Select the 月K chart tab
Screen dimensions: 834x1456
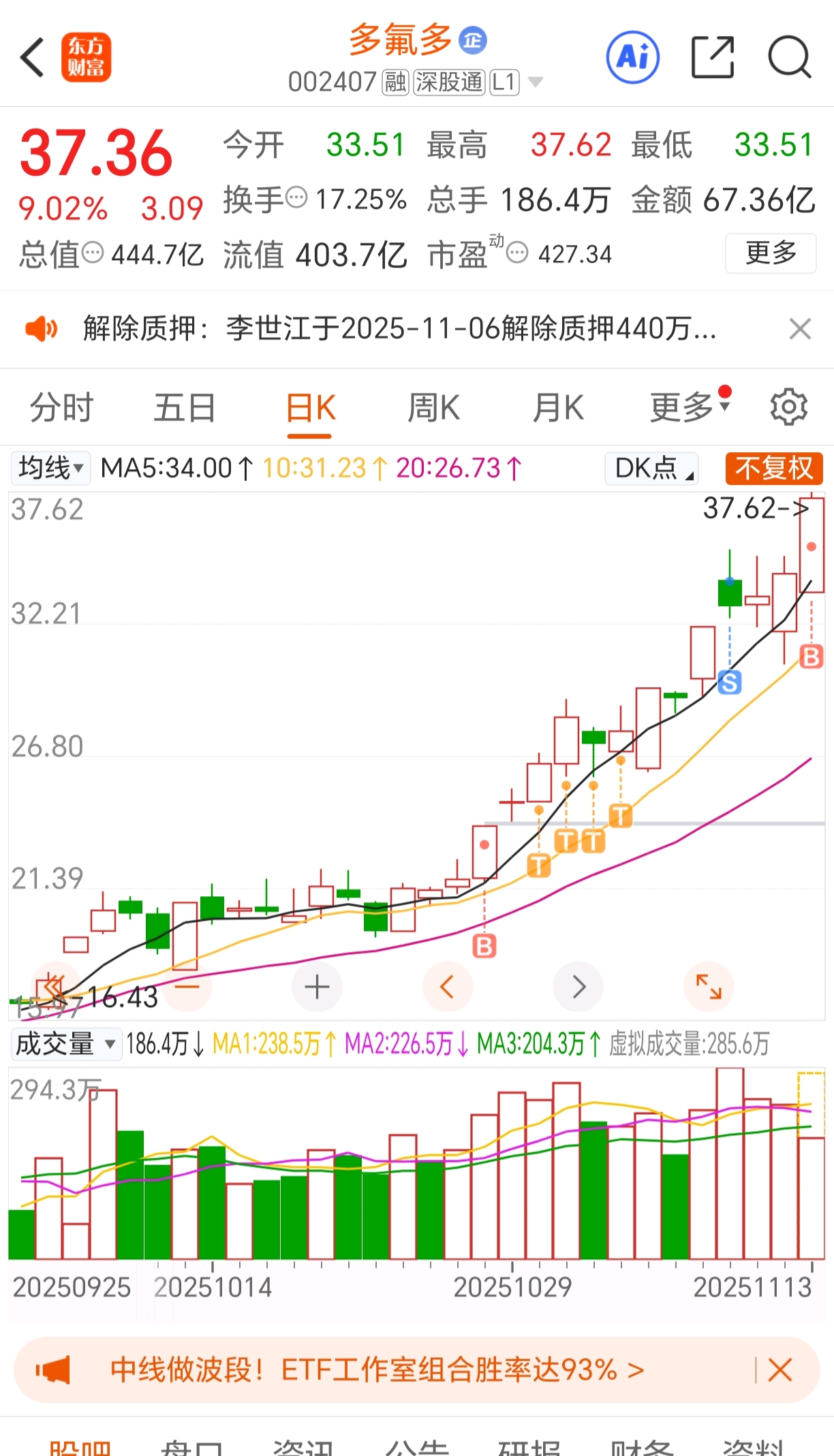coord(558,408)
